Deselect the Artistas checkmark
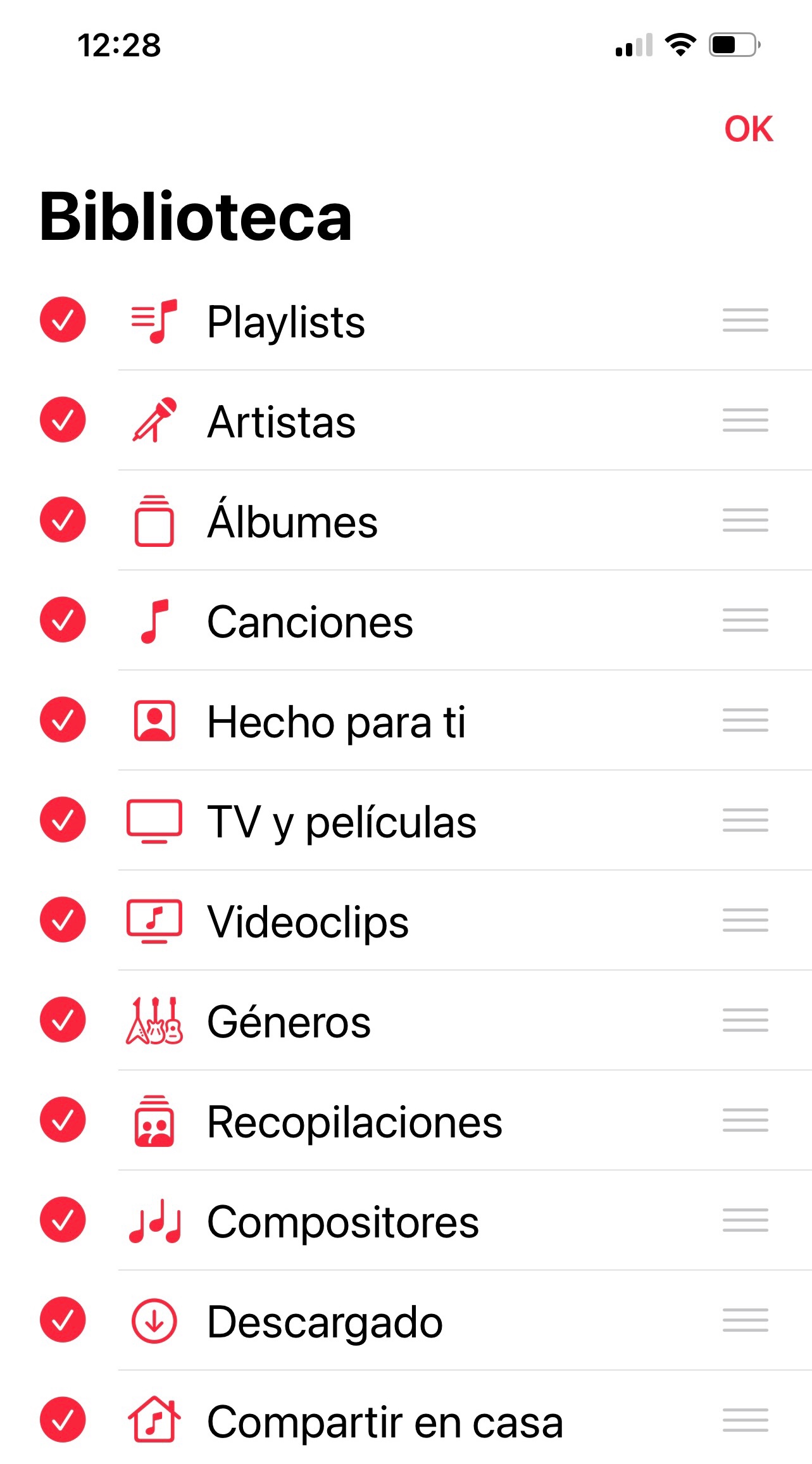This screenshot has height=1464, width=812. pos(63,420)
